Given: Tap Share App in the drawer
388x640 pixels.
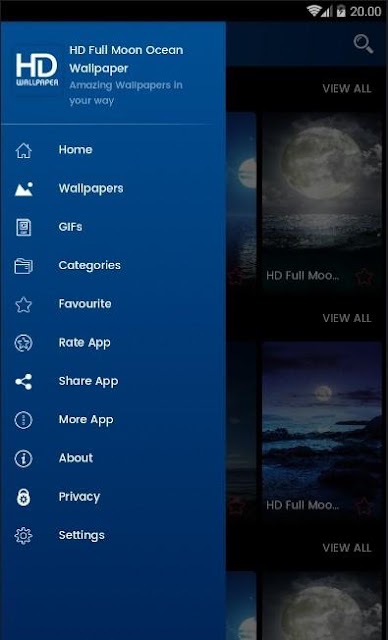Looking at the screenshot, I should (113, 381).
